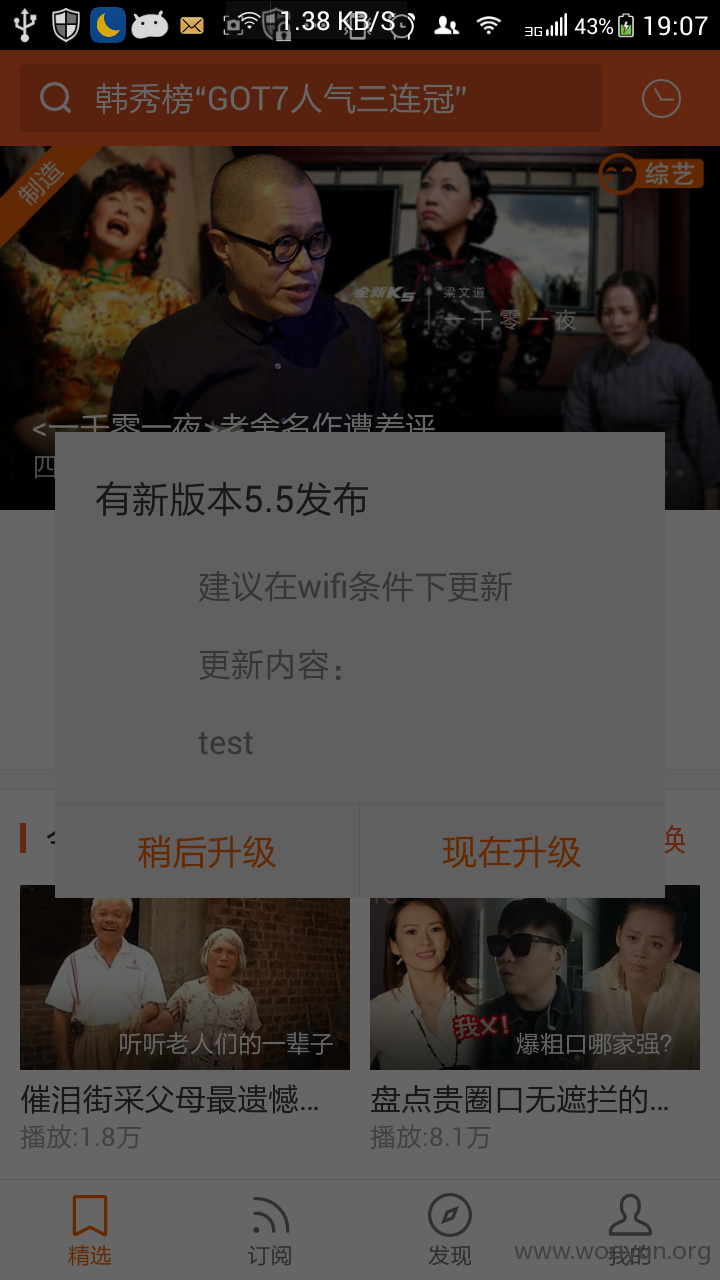720x1280 pixels.
Task: Open the watch history clock icon
Action: (x=661, y=99)
